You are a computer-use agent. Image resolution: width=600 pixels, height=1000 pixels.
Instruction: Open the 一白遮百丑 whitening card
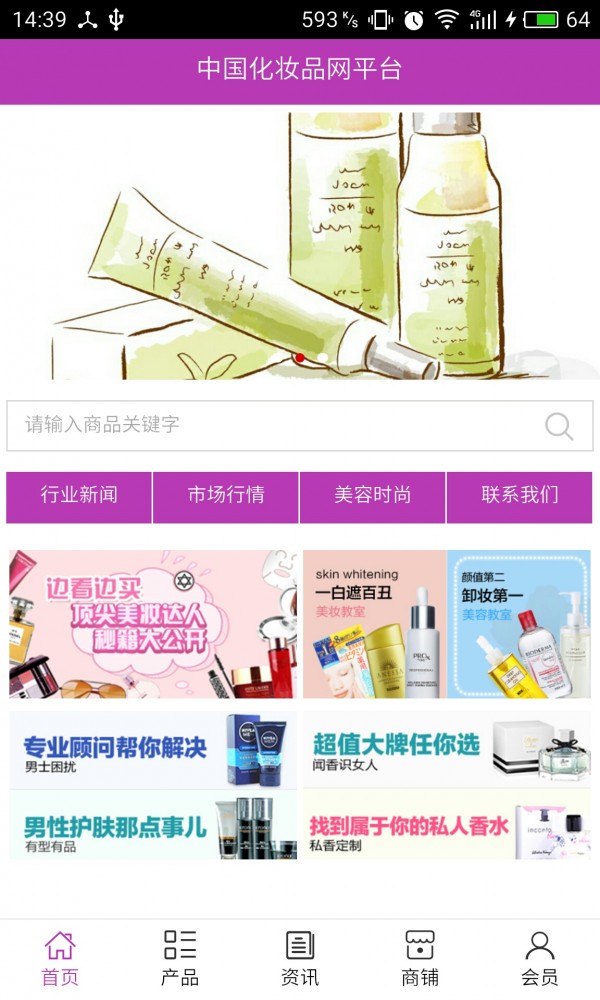coord(375,624)
